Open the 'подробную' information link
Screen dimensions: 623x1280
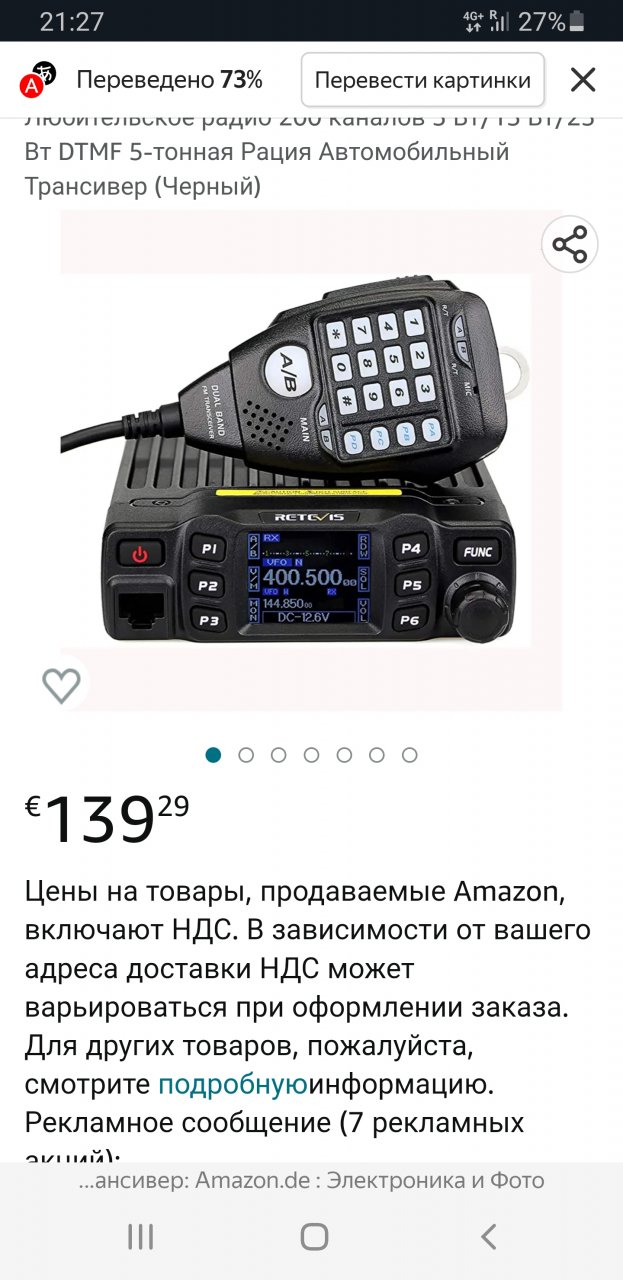(x=232, y=1084)
